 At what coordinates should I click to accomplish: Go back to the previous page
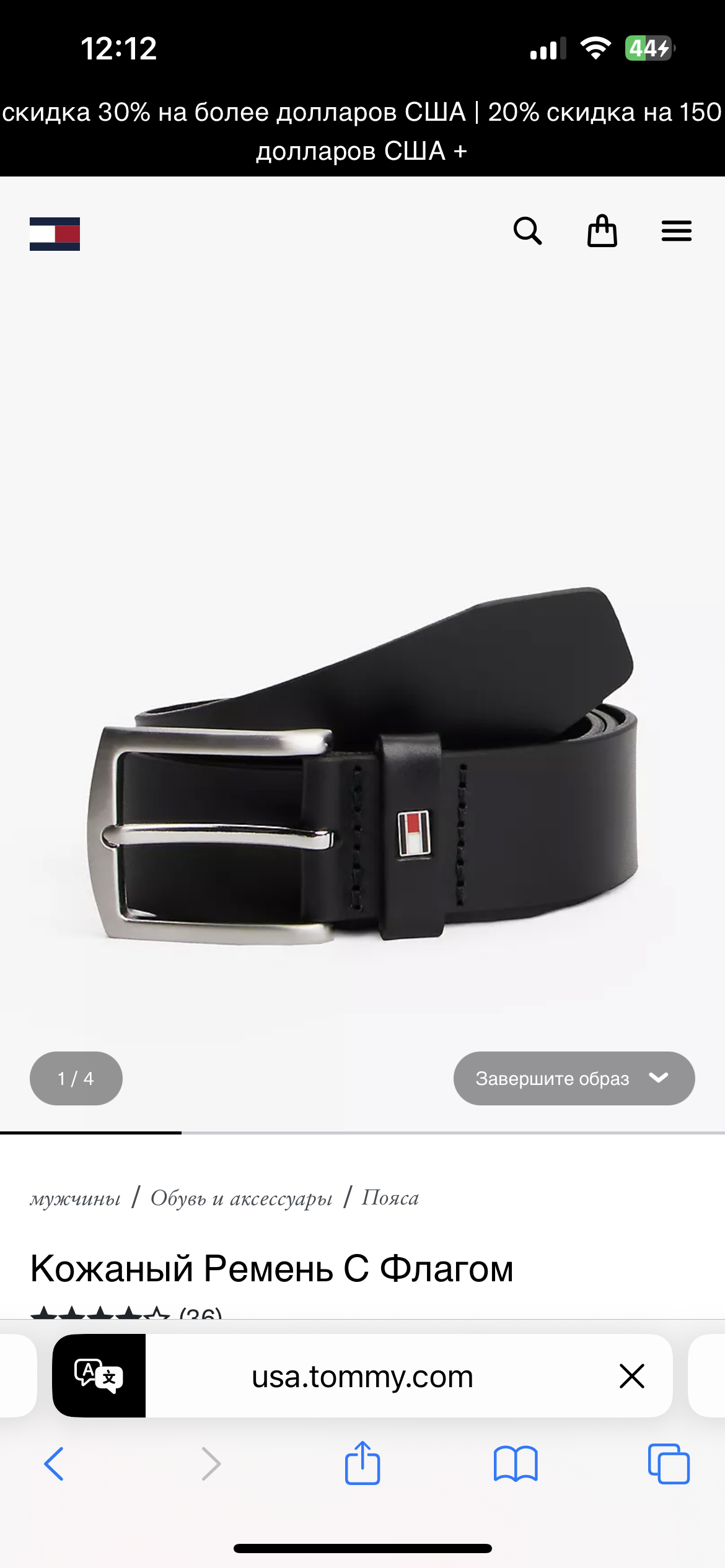54,1464
